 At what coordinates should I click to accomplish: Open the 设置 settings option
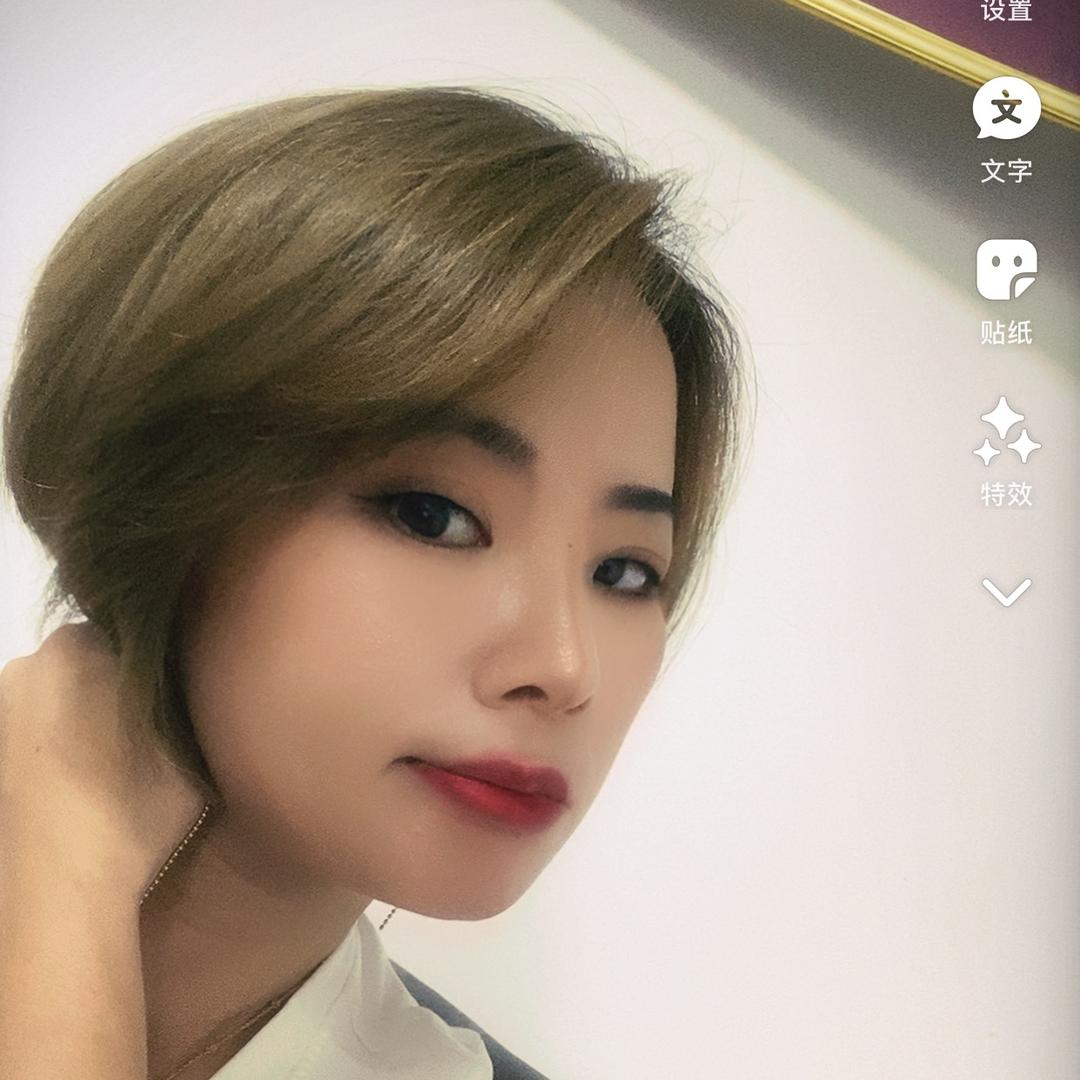tap(1006, 10)
